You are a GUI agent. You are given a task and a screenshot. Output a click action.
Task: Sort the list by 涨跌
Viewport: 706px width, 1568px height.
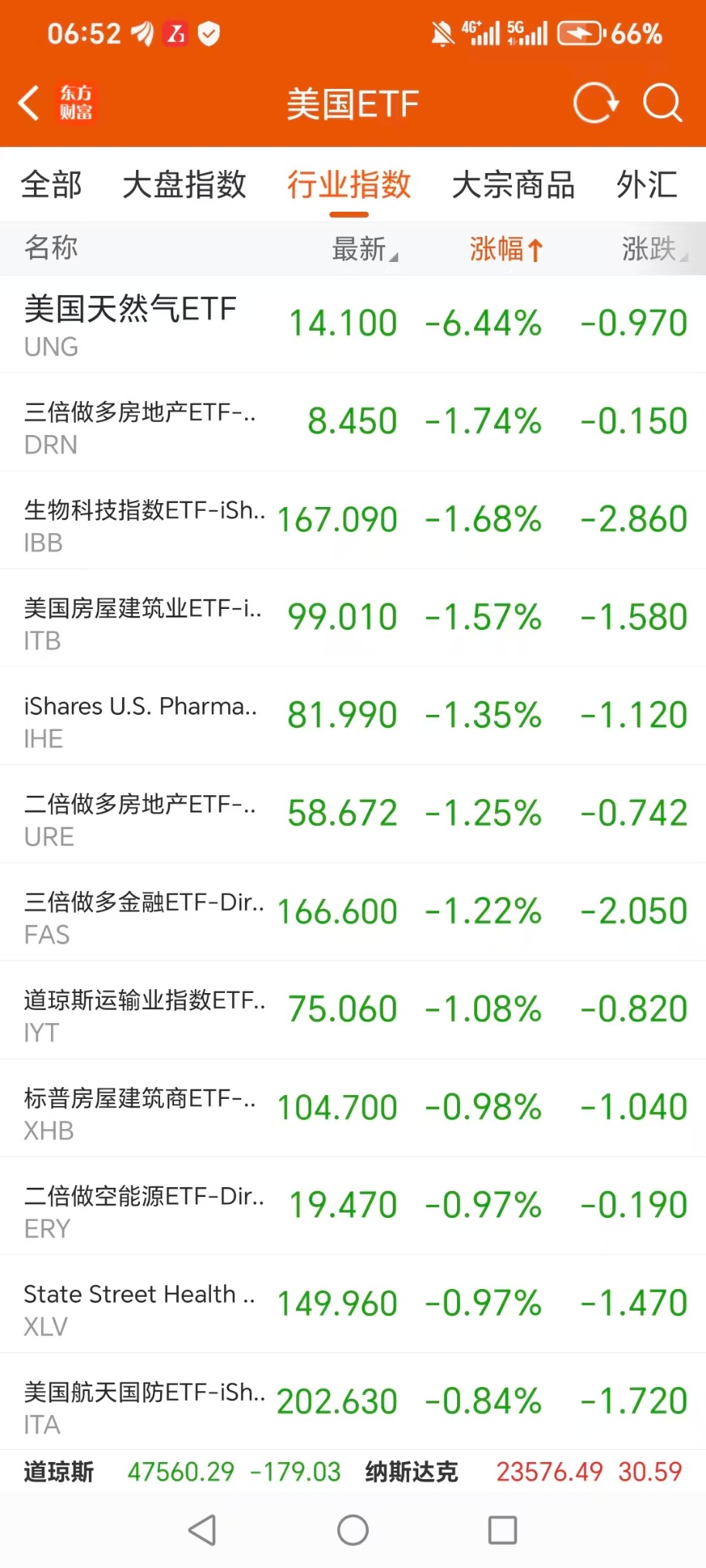tap(653, 249)
